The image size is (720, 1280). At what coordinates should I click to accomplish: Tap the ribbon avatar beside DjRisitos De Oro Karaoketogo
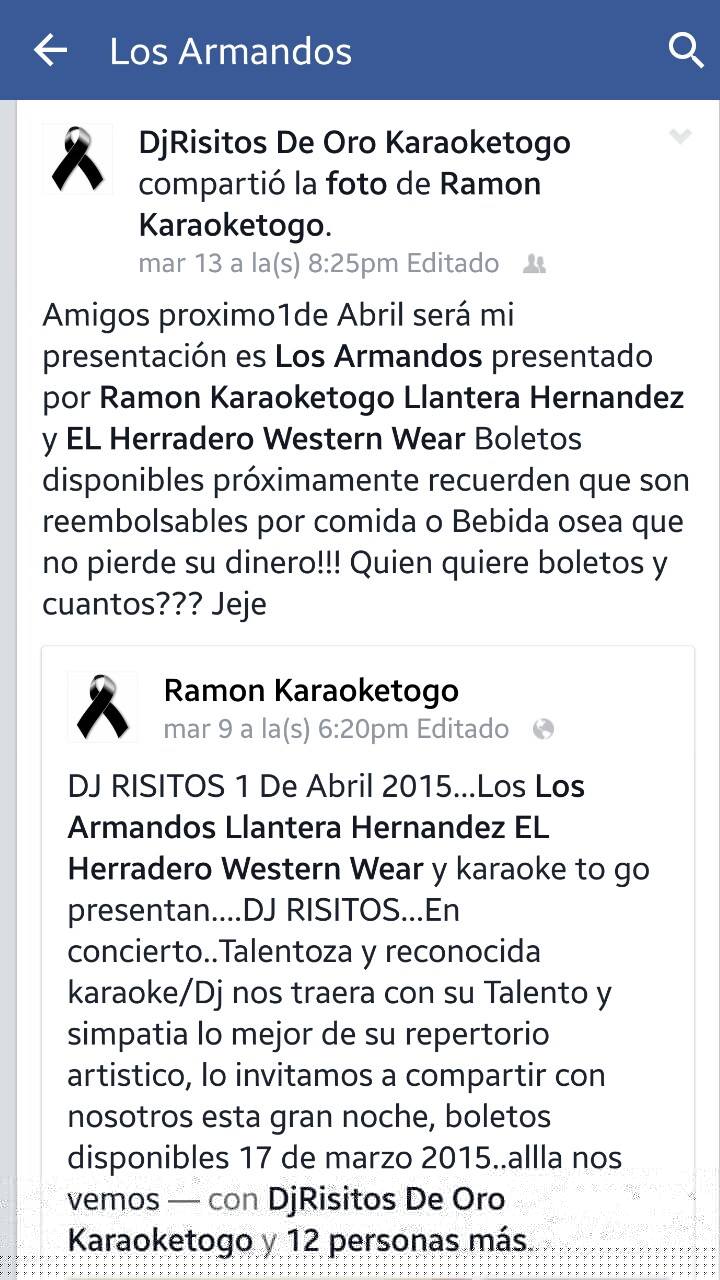coord(77,159)
